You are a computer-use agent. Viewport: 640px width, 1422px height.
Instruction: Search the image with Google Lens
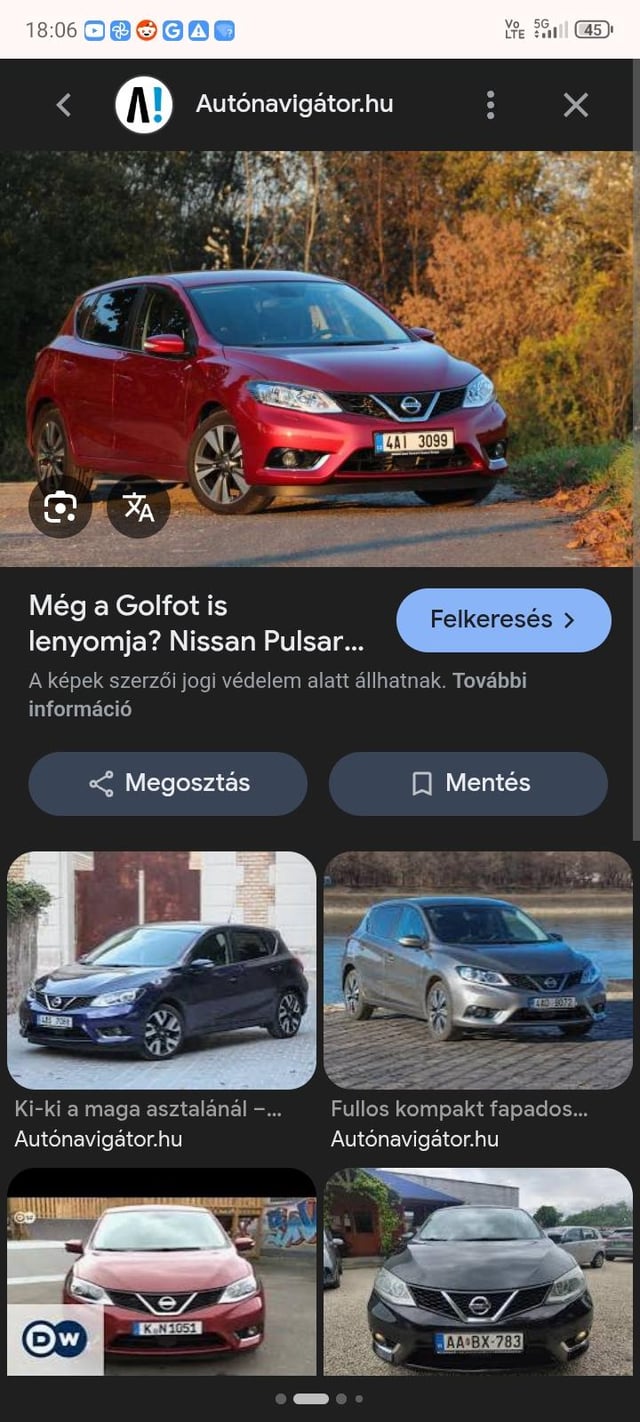click(60, 508)
